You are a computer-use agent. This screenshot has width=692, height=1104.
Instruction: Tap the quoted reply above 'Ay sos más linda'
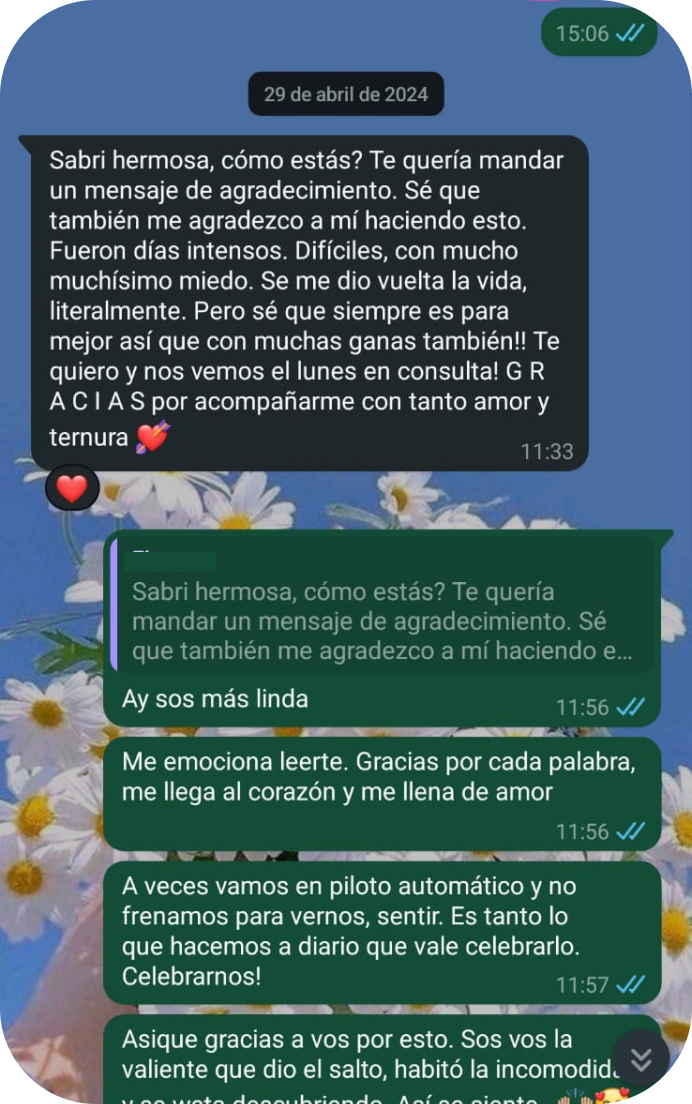(385, 608)
